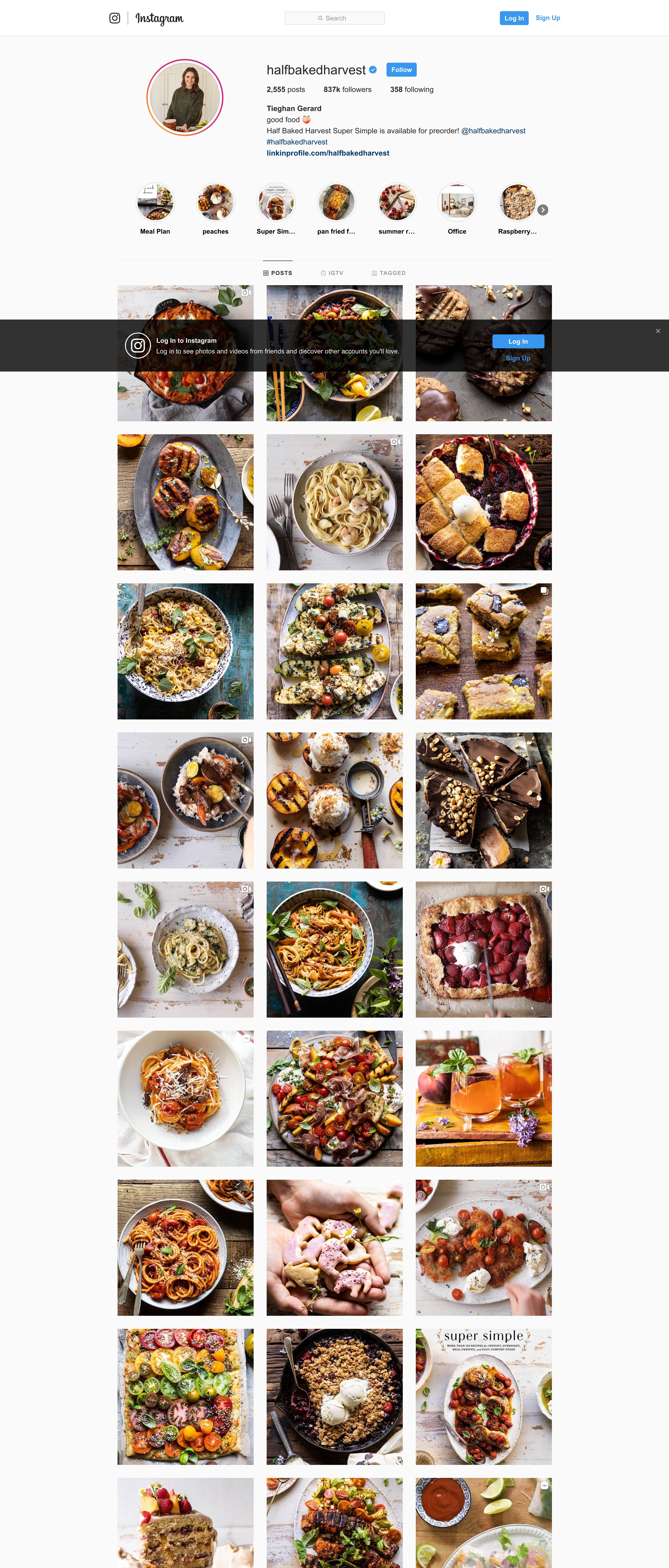Tap the Log In button in header
669x1568 pixels.
[514, 18]
